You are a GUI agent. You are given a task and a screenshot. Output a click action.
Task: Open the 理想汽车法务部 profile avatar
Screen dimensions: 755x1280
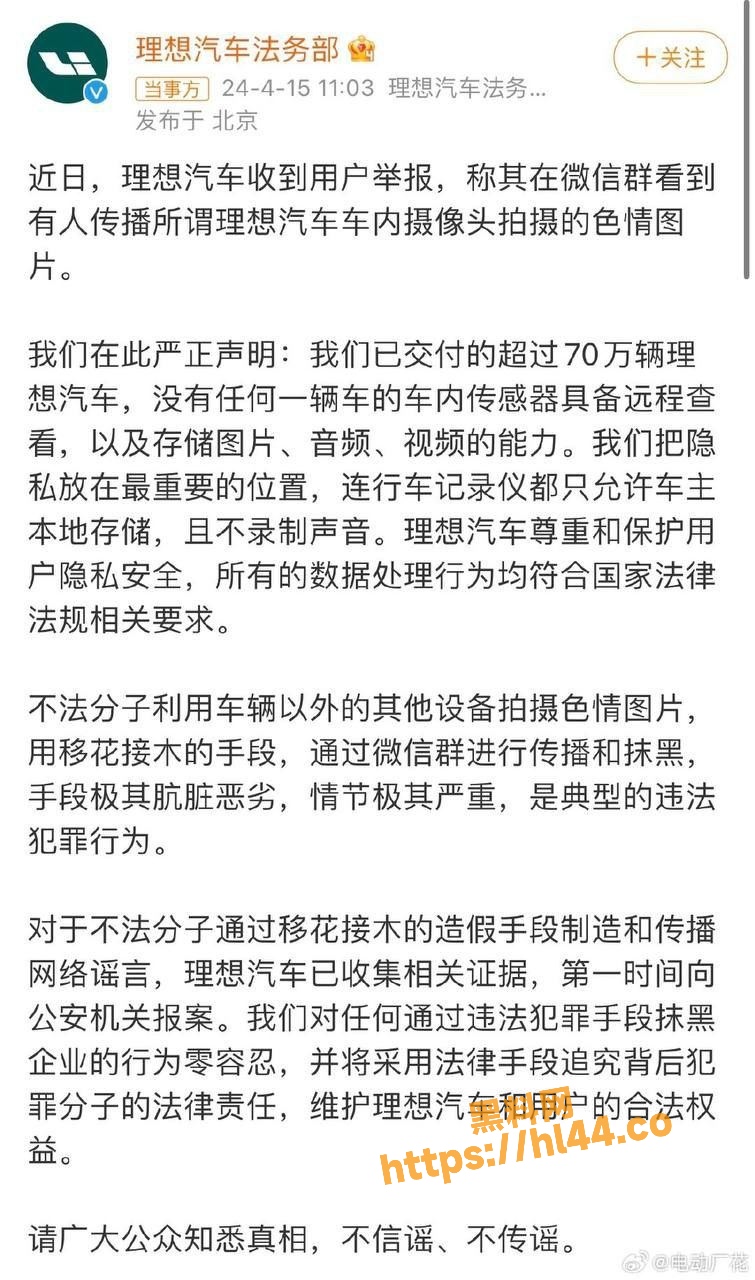click(x=67, y=64)
